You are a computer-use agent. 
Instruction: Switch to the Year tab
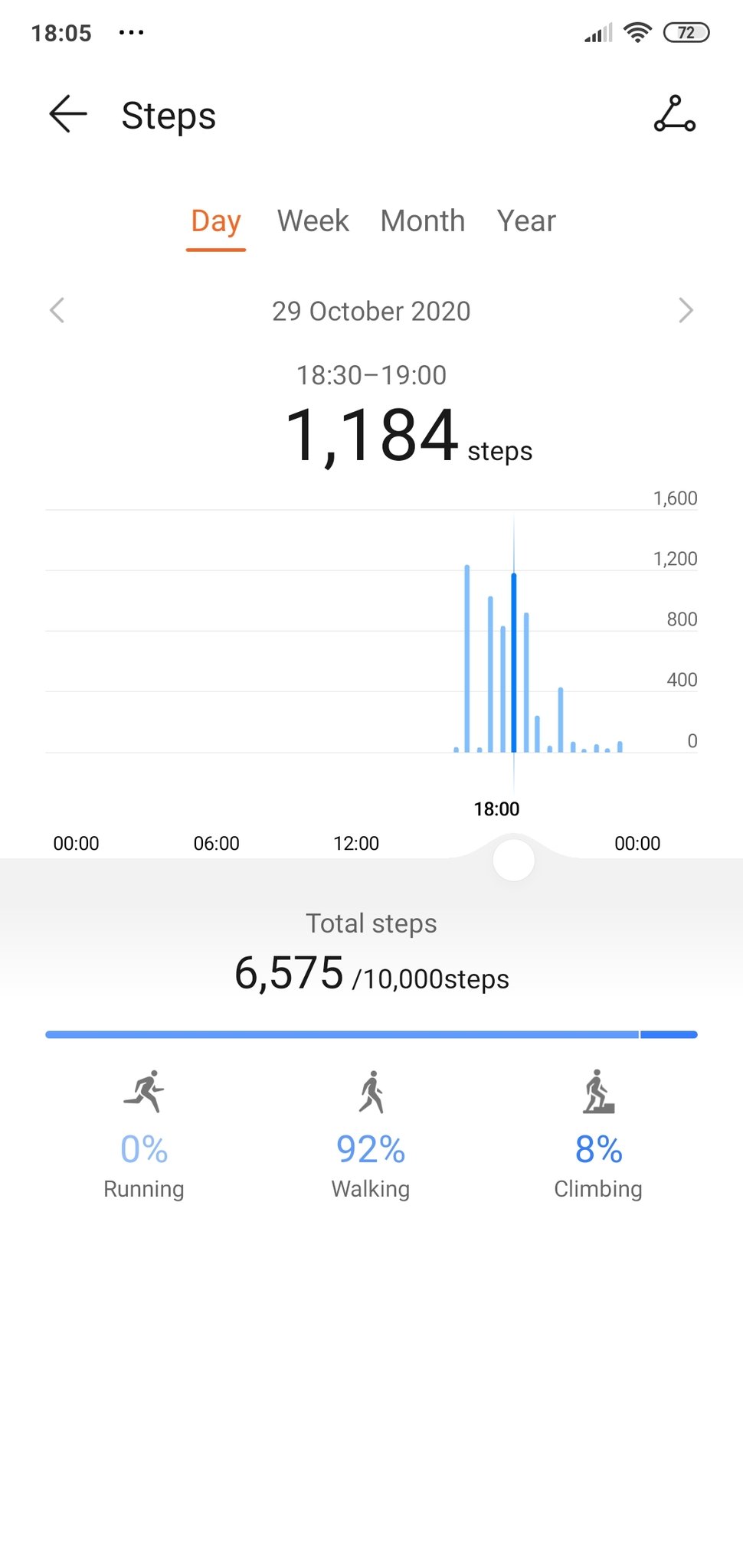(525, 221)
